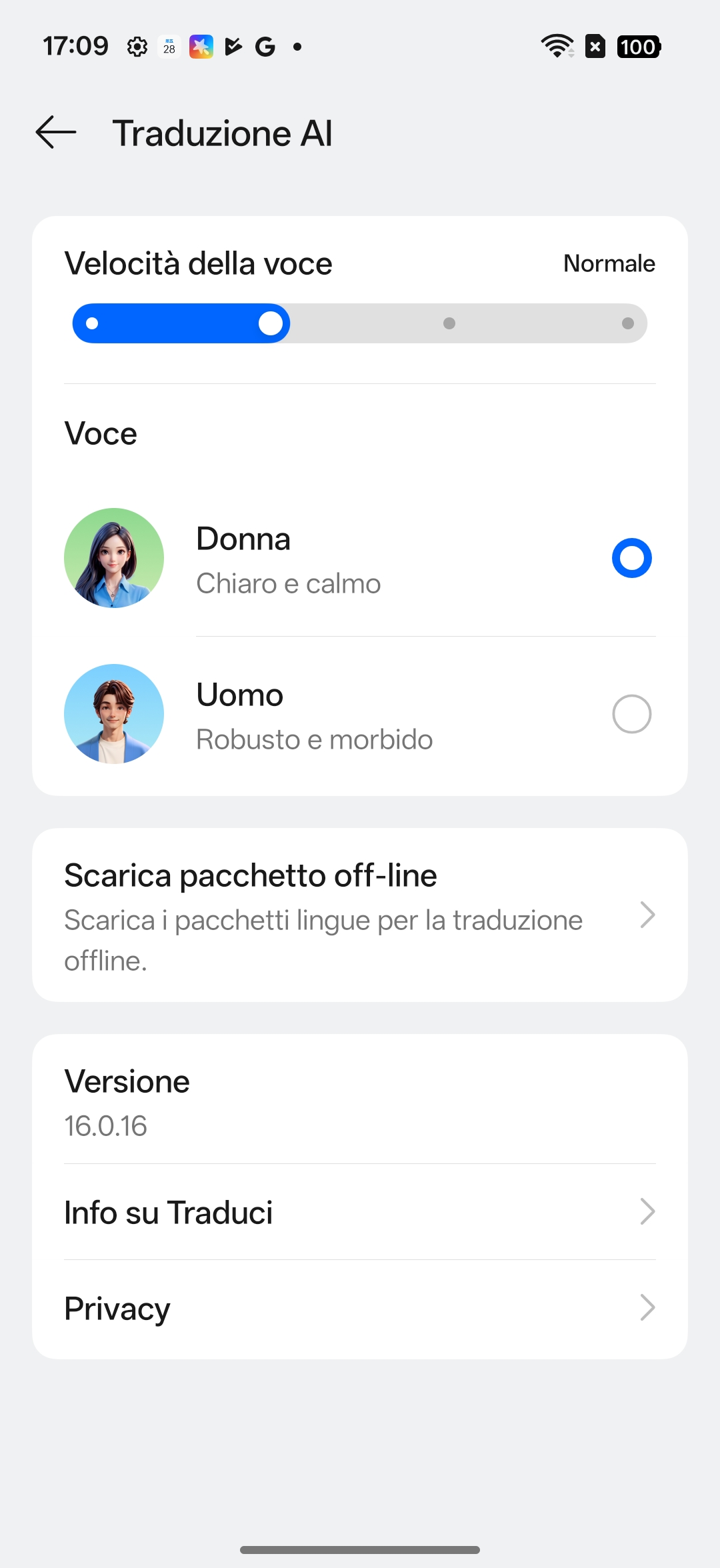Open Scarica pacchetto off-line
The image size is (720, 1568).
360,915
